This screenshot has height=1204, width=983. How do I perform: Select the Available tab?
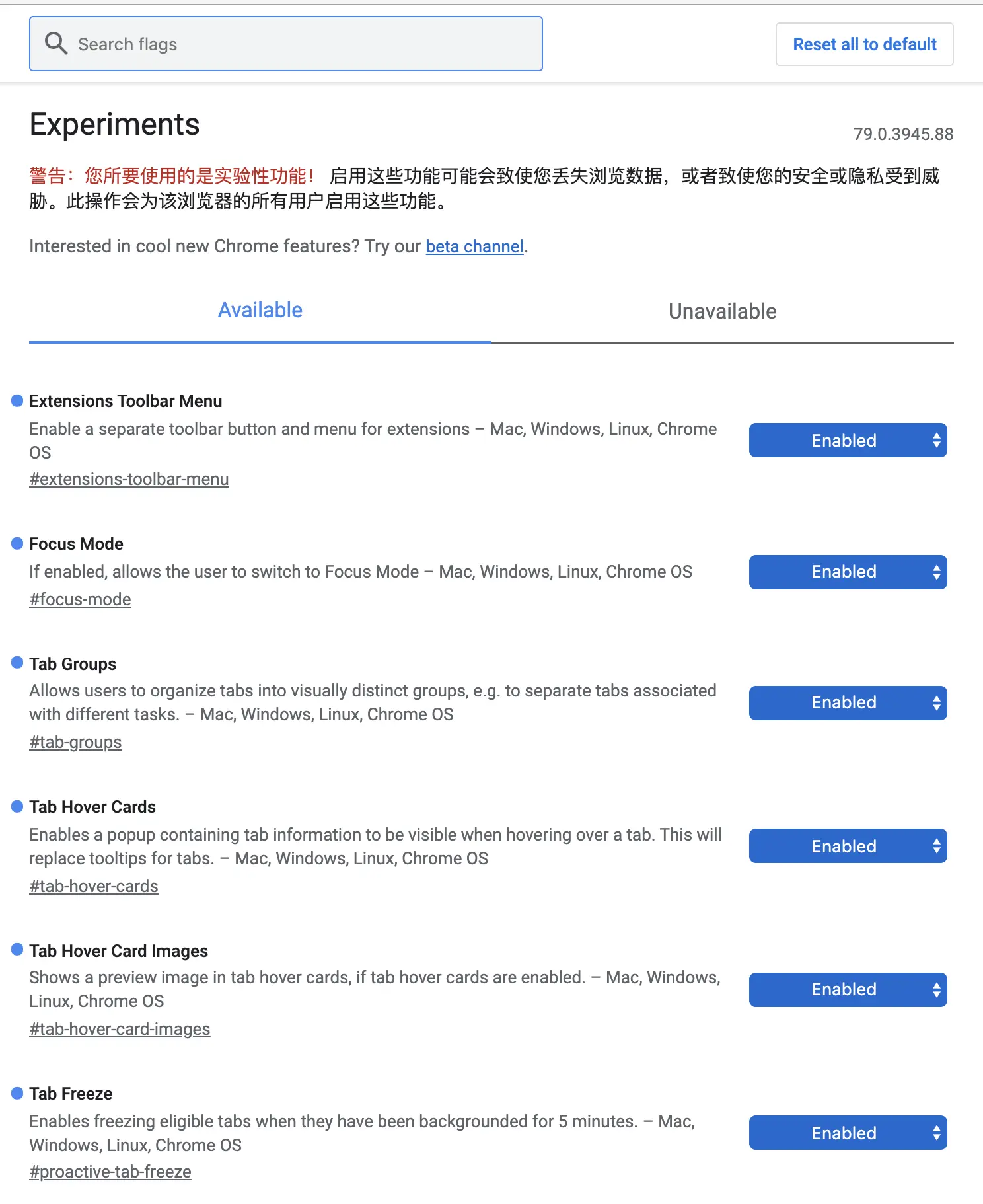(x=260, y=311)
